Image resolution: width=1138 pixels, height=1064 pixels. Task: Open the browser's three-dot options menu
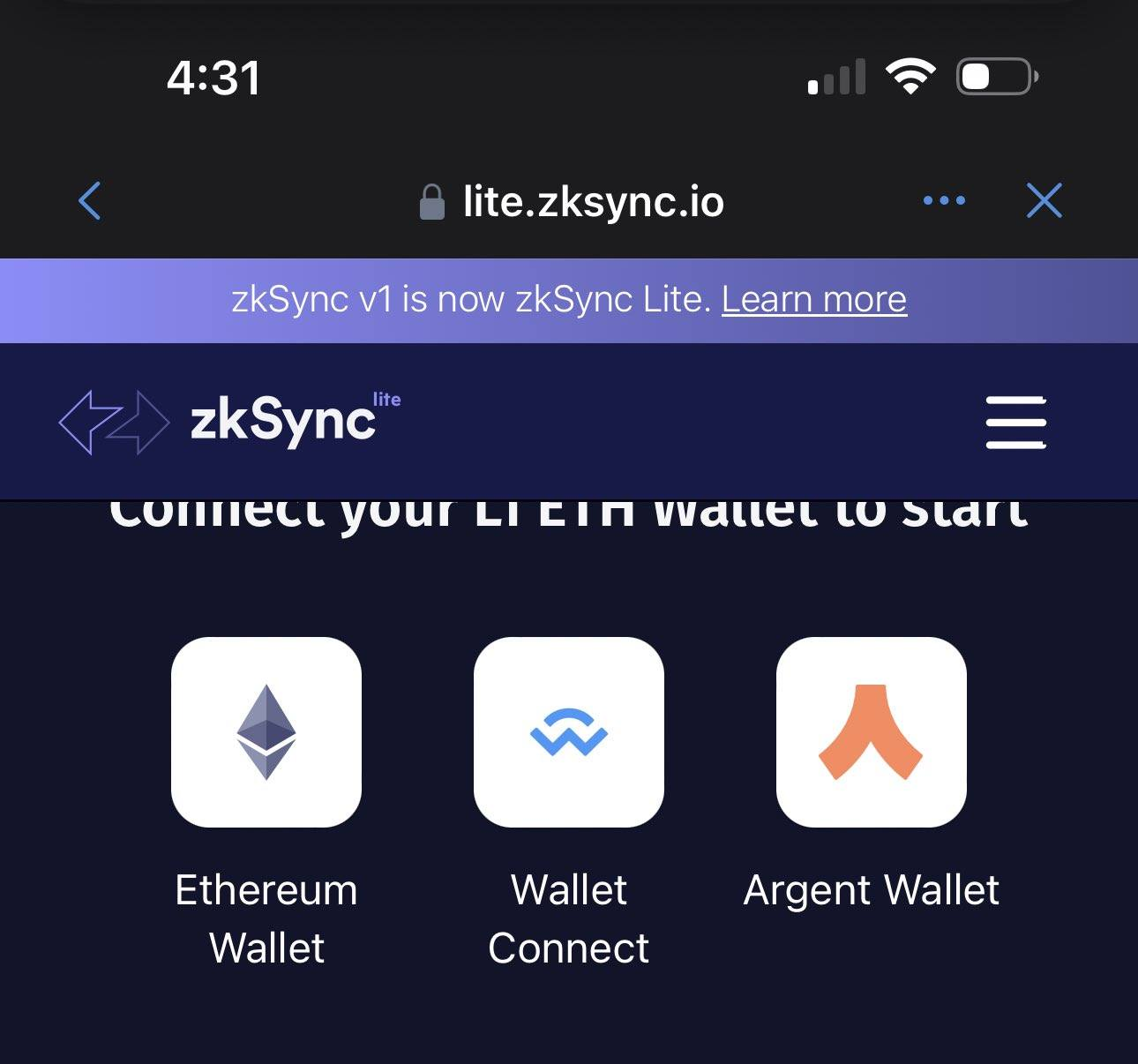(944, 201)
